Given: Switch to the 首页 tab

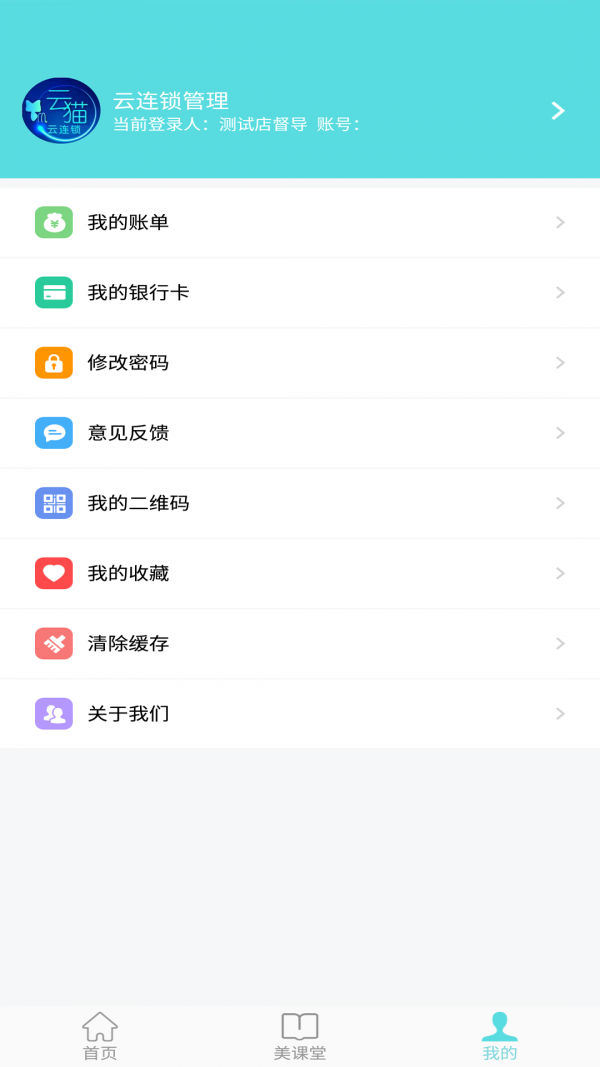Looking at the screenshot, I should point(100,1036).
